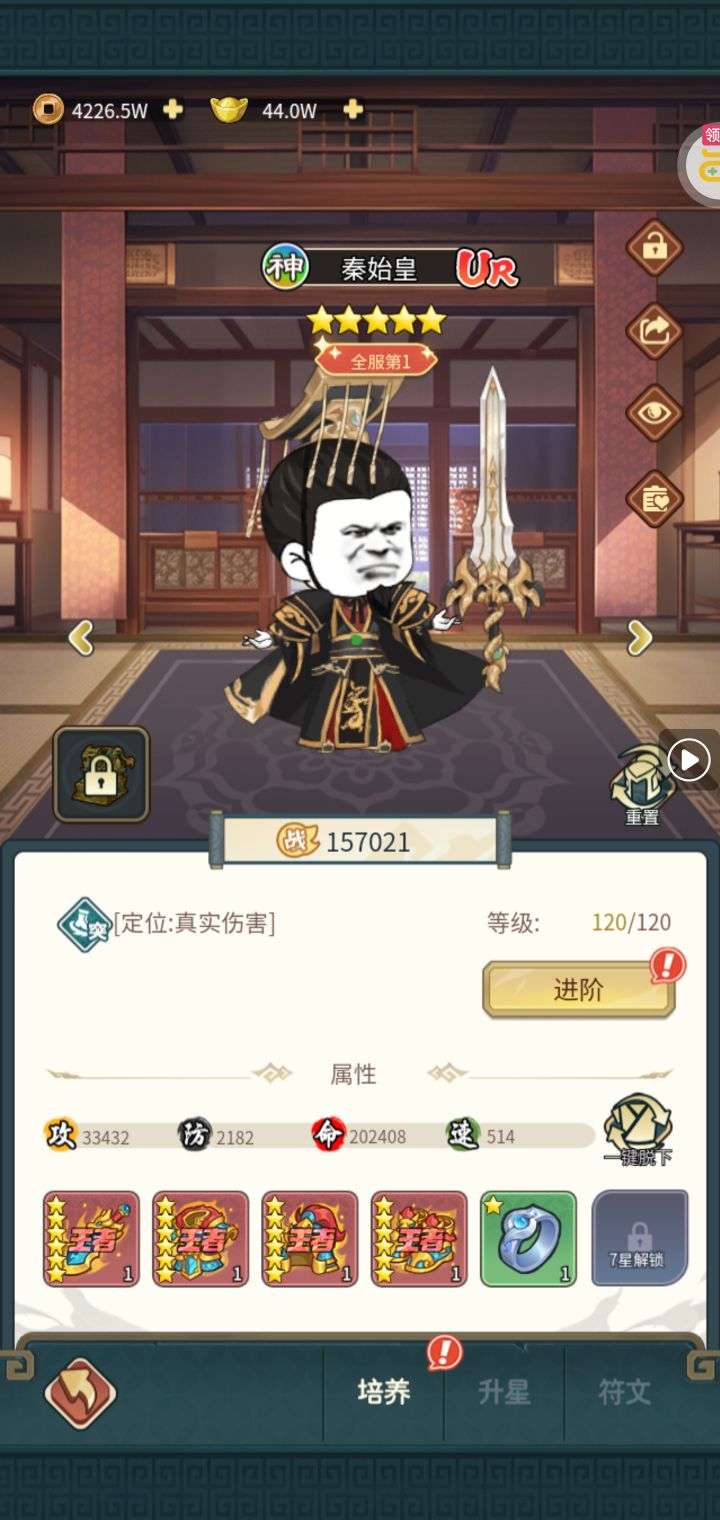Tap the floating play button
Viewport: 720px width, 1520px height.
689,761
